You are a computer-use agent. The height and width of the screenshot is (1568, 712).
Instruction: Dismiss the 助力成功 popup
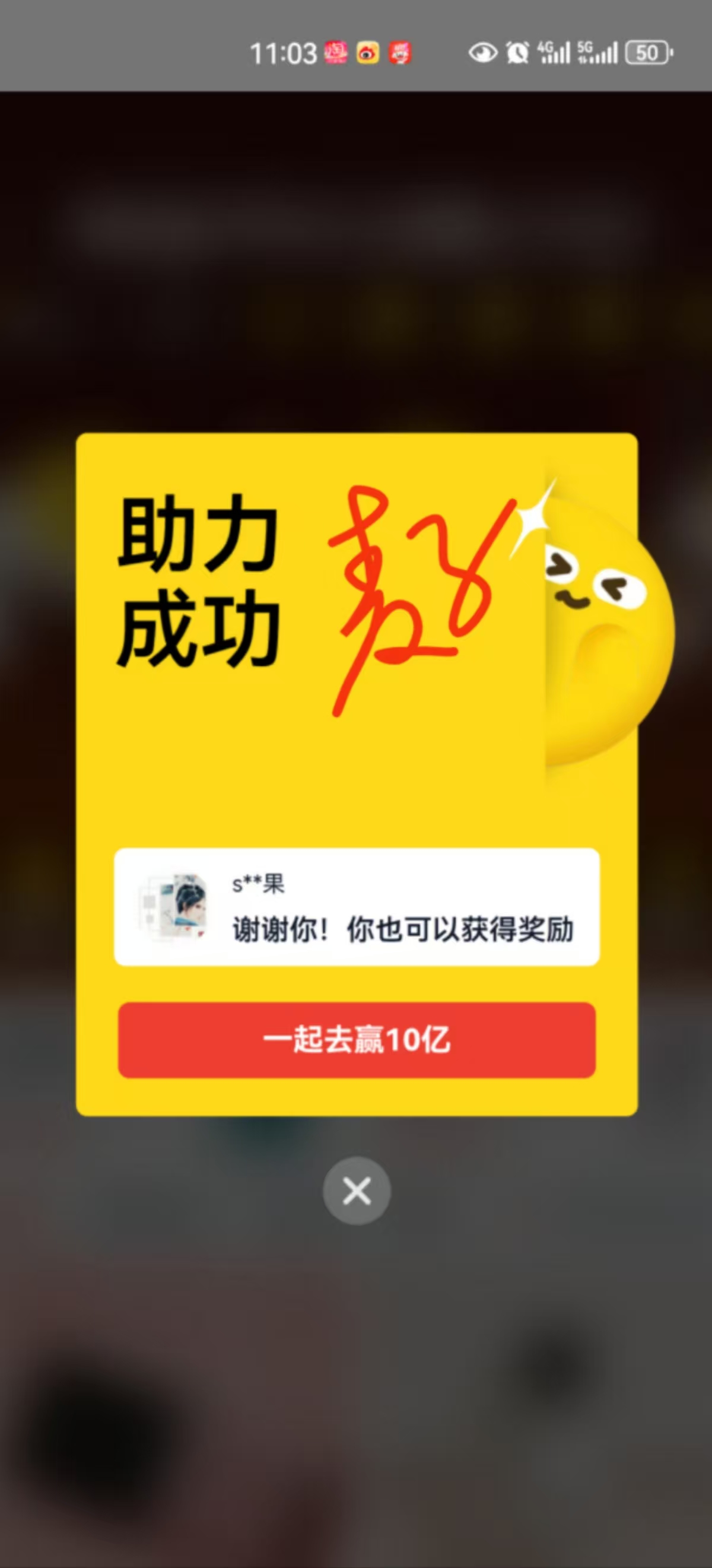[357, 1191]
